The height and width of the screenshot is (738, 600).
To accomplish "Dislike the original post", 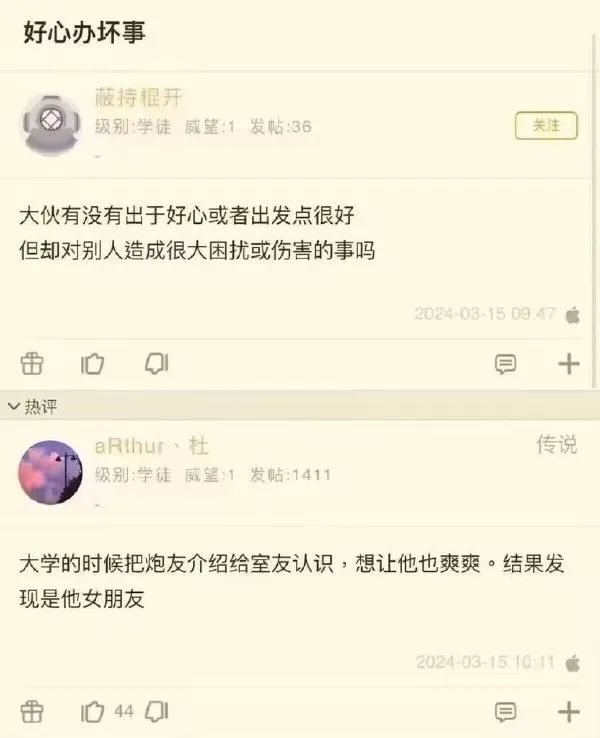I will click(x=156, y=364).
